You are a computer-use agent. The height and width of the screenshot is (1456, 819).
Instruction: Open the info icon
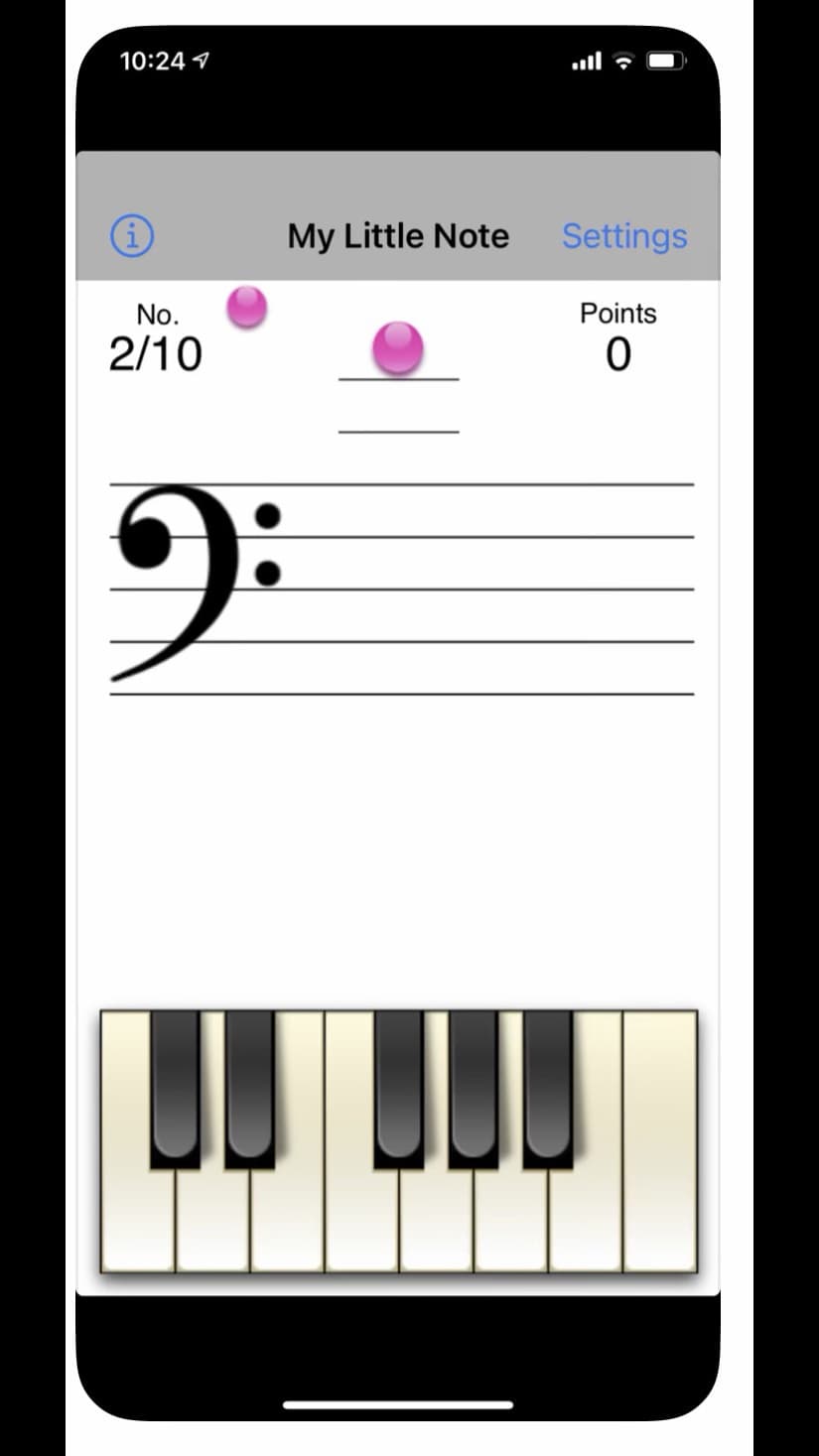point(131,236)
